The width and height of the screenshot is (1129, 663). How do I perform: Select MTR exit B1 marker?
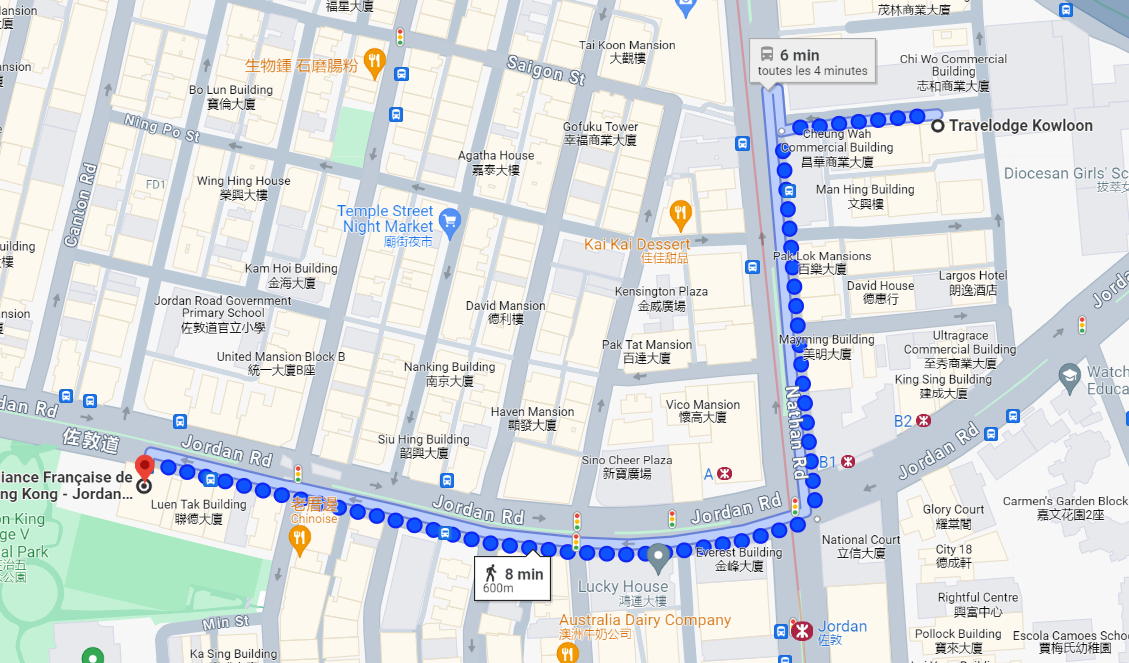click(x=848, y=462)
